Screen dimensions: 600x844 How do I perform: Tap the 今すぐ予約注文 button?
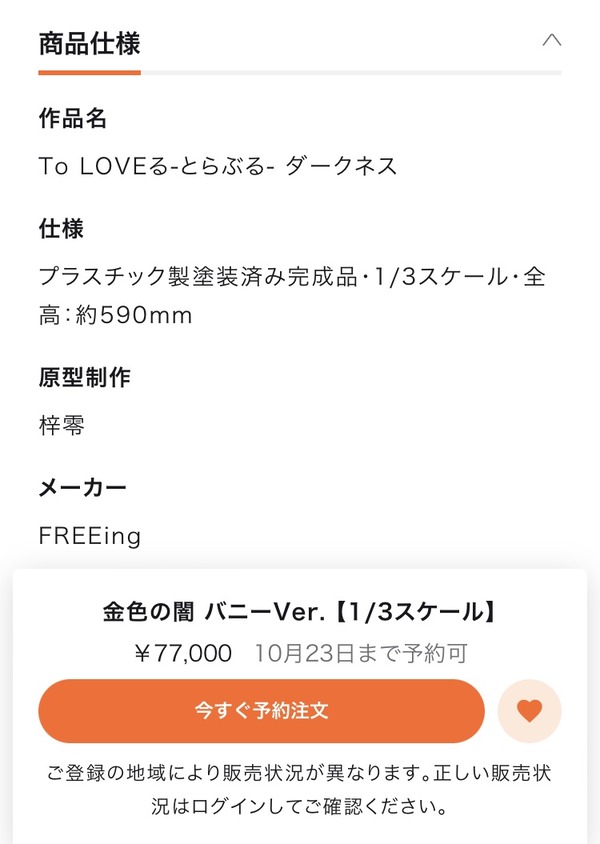(x=261, y=711)
